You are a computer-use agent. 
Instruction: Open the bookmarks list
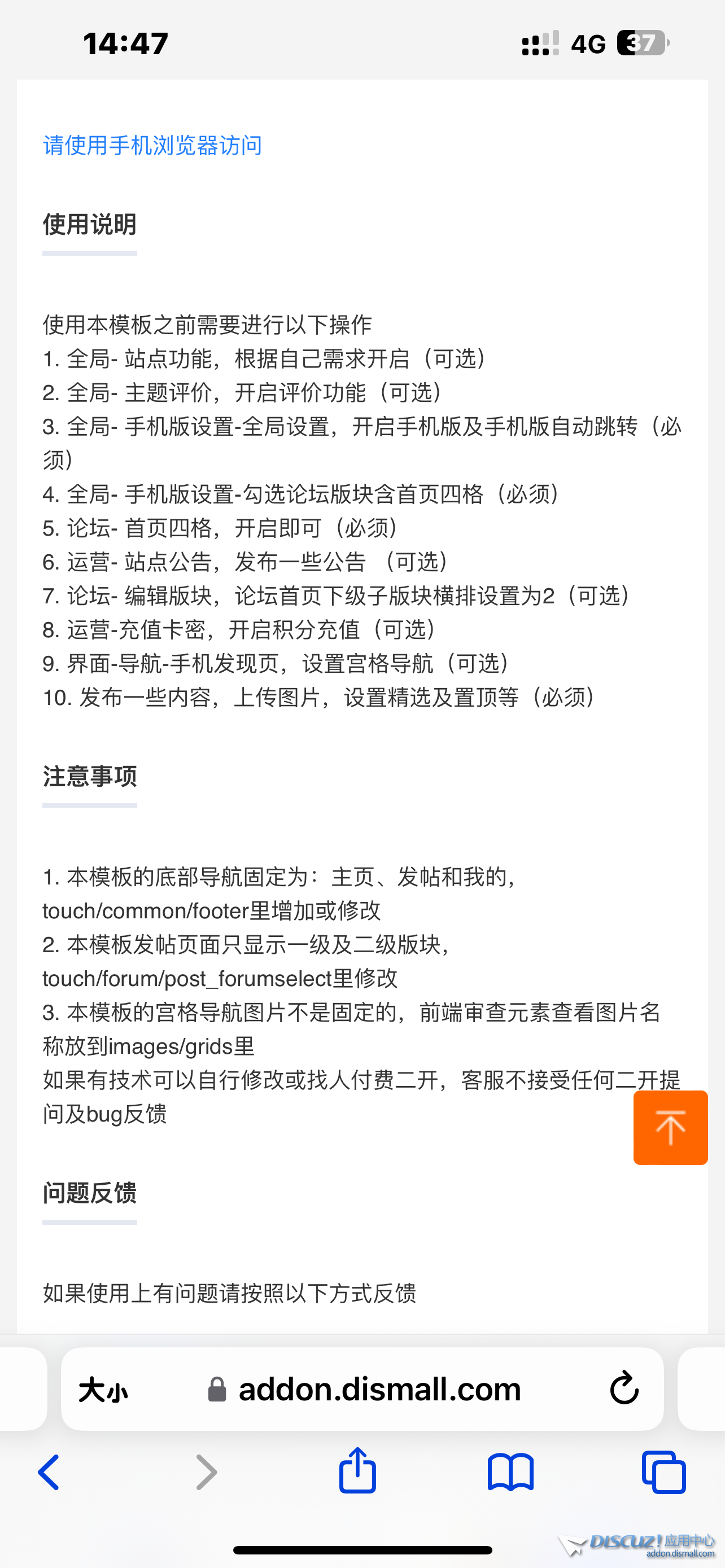[x=510, y=1473]
